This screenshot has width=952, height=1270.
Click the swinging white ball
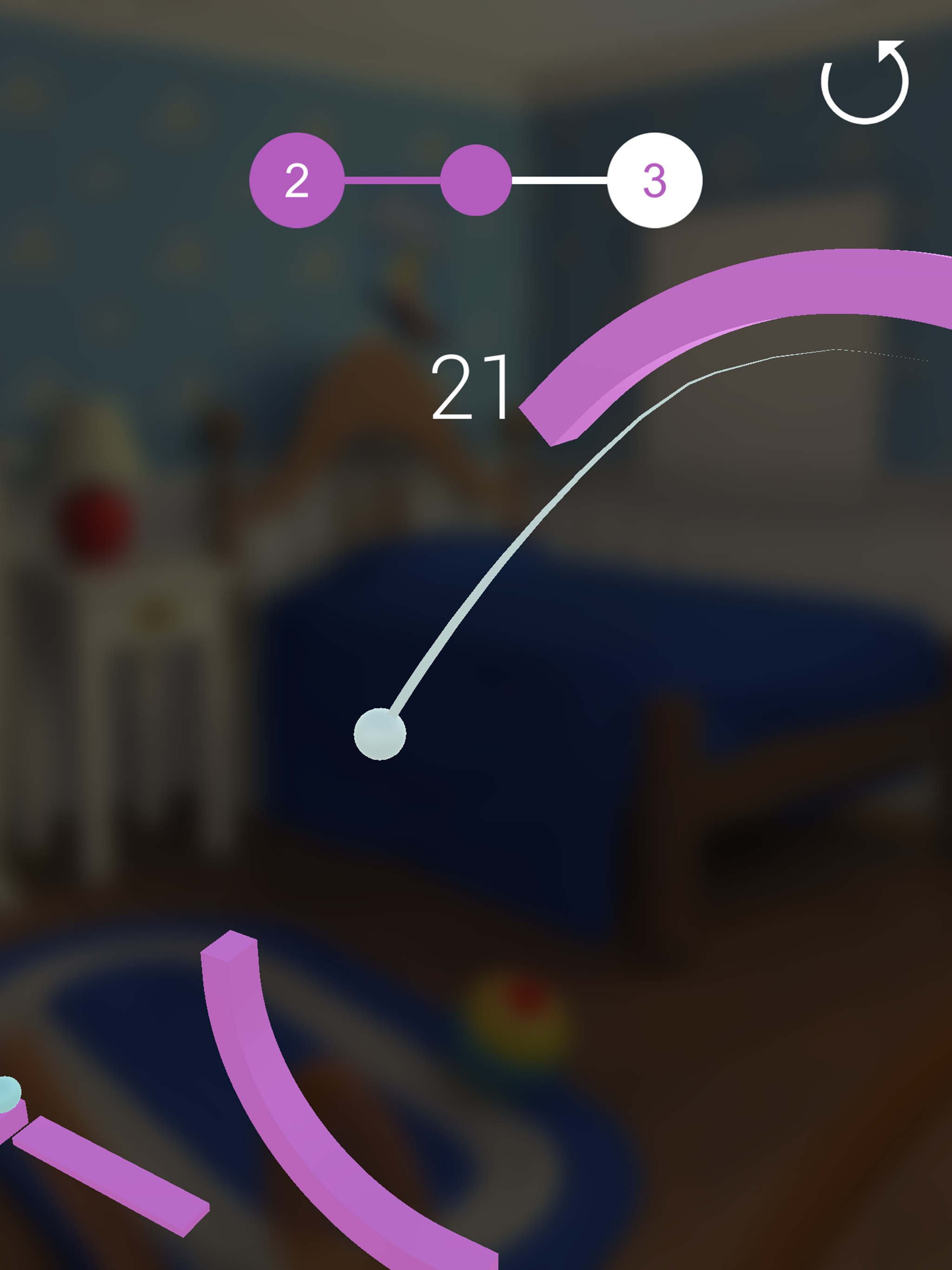pos(381,734)
